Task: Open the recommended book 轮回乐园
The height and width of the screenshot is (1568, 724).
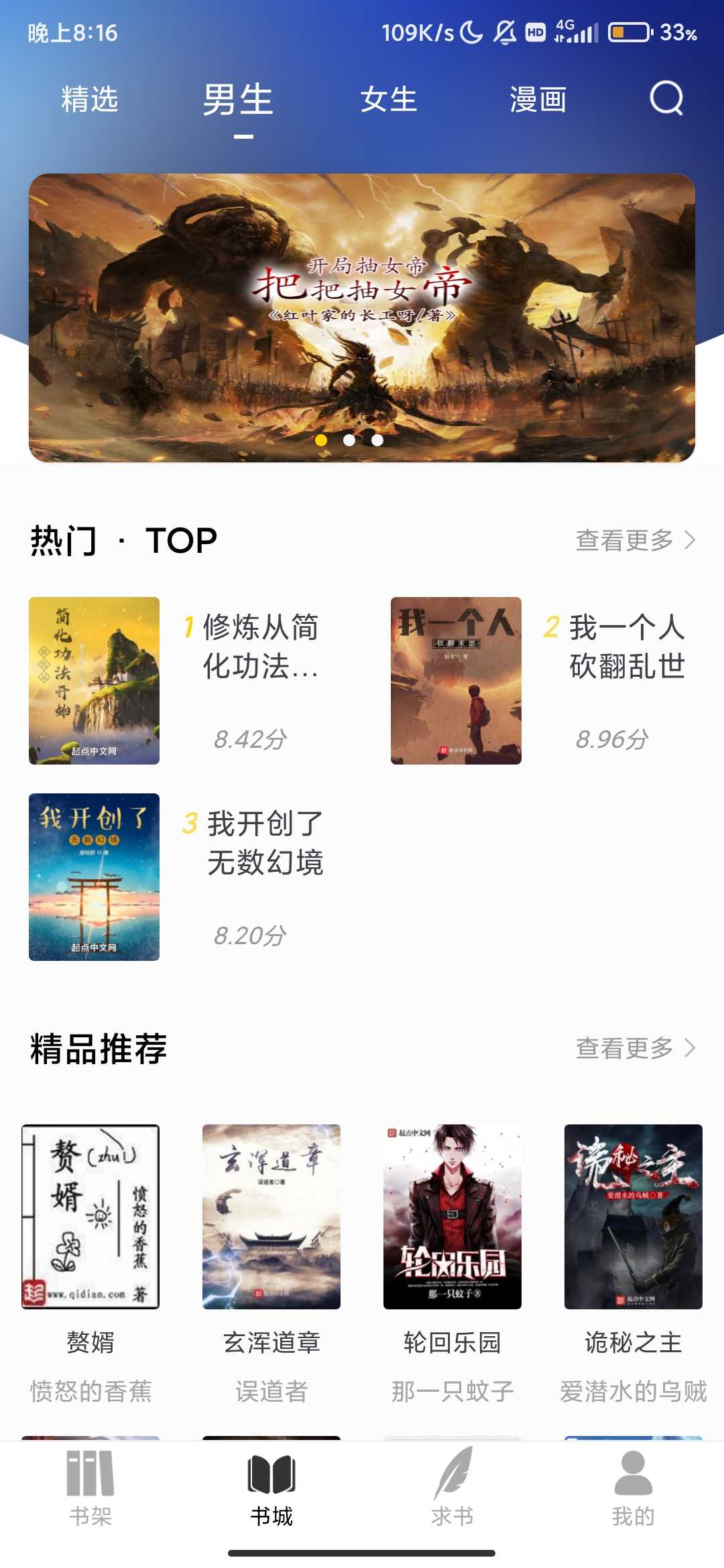Action: 452,1217
